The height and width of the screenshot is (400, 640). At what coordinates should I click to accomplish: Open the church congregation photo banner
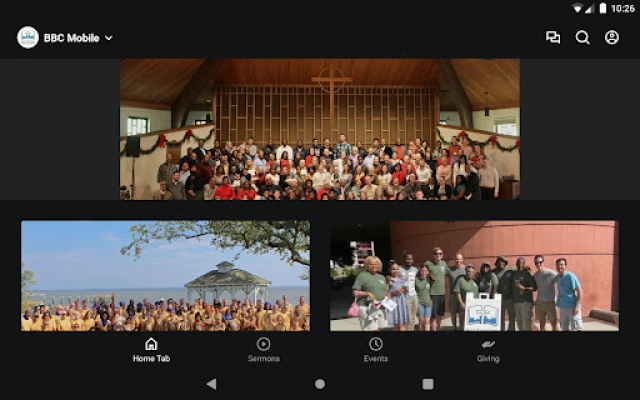click(320, 129)
